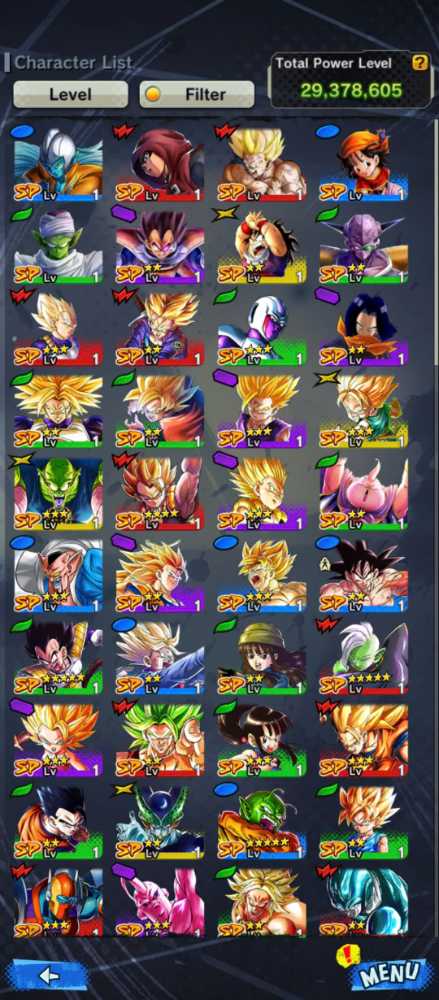The width and height of the screenshot is (439, 1000).
Task: Select Pan character with orange bandana
Action: point(364,165)
